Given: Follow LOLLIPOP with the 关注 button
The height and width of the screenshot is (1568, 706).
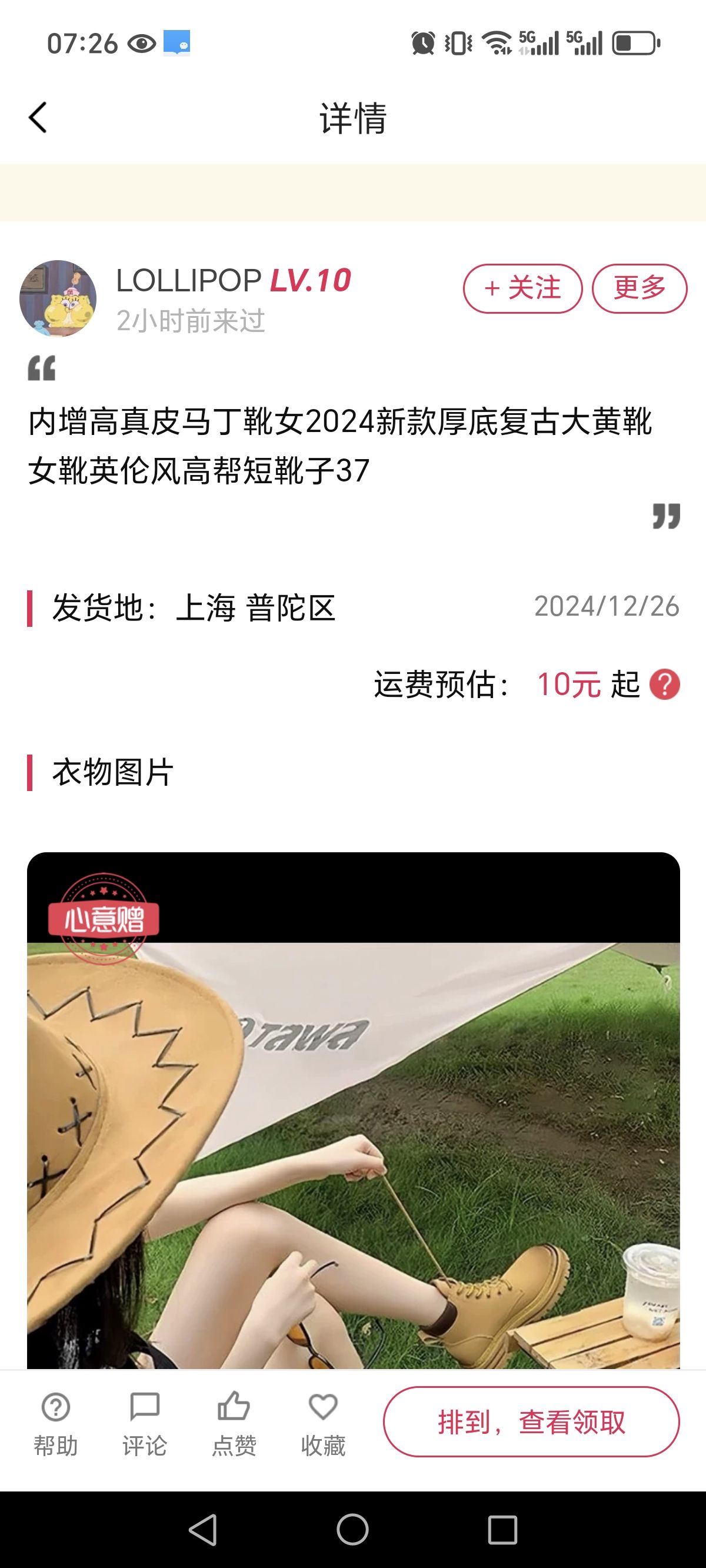Looking at the screenshot, I should click(523, 288).
